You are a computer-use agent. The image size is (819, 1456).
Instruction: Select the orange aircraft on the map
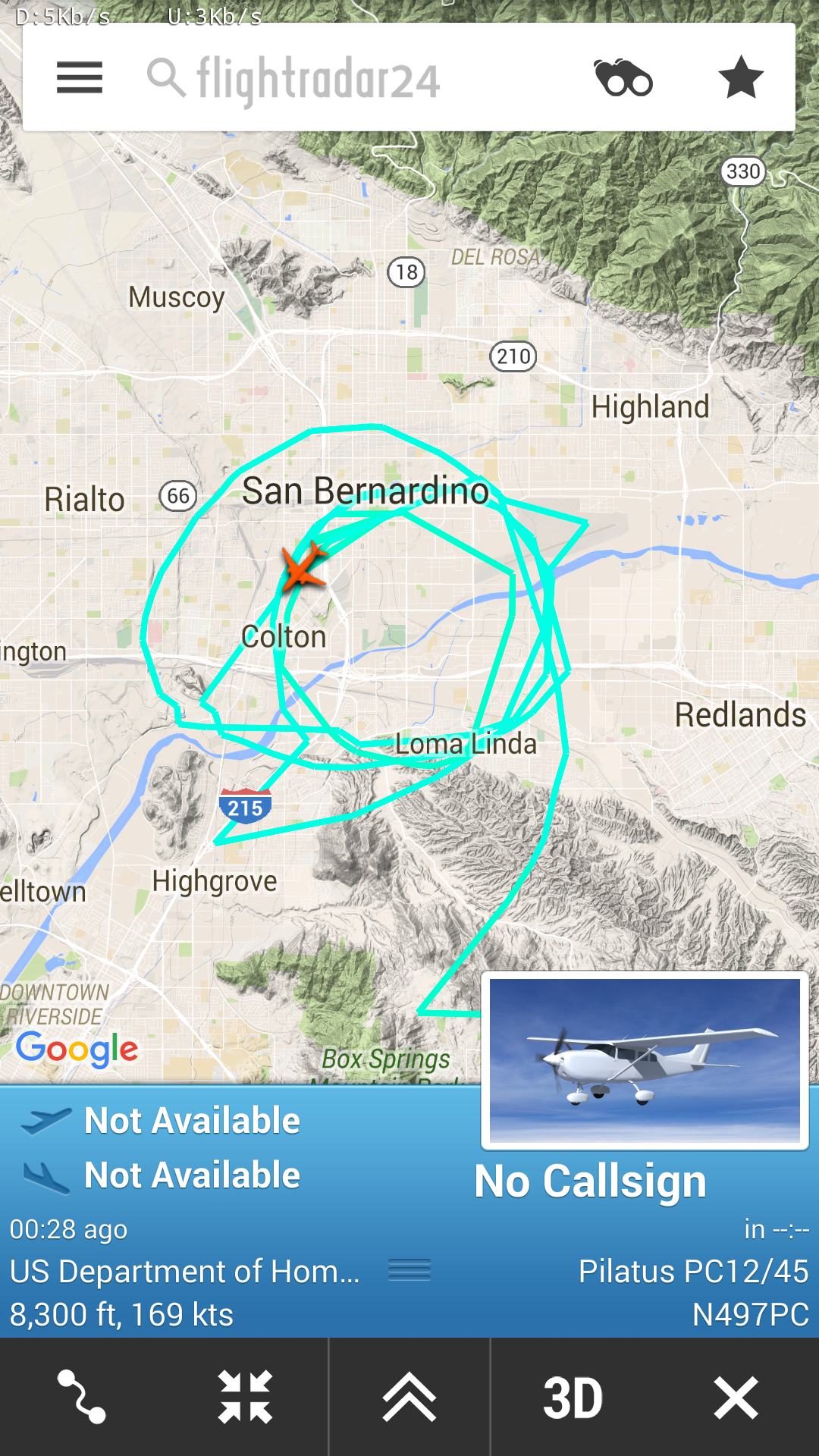pyautogui.click(x=303, y=568)
